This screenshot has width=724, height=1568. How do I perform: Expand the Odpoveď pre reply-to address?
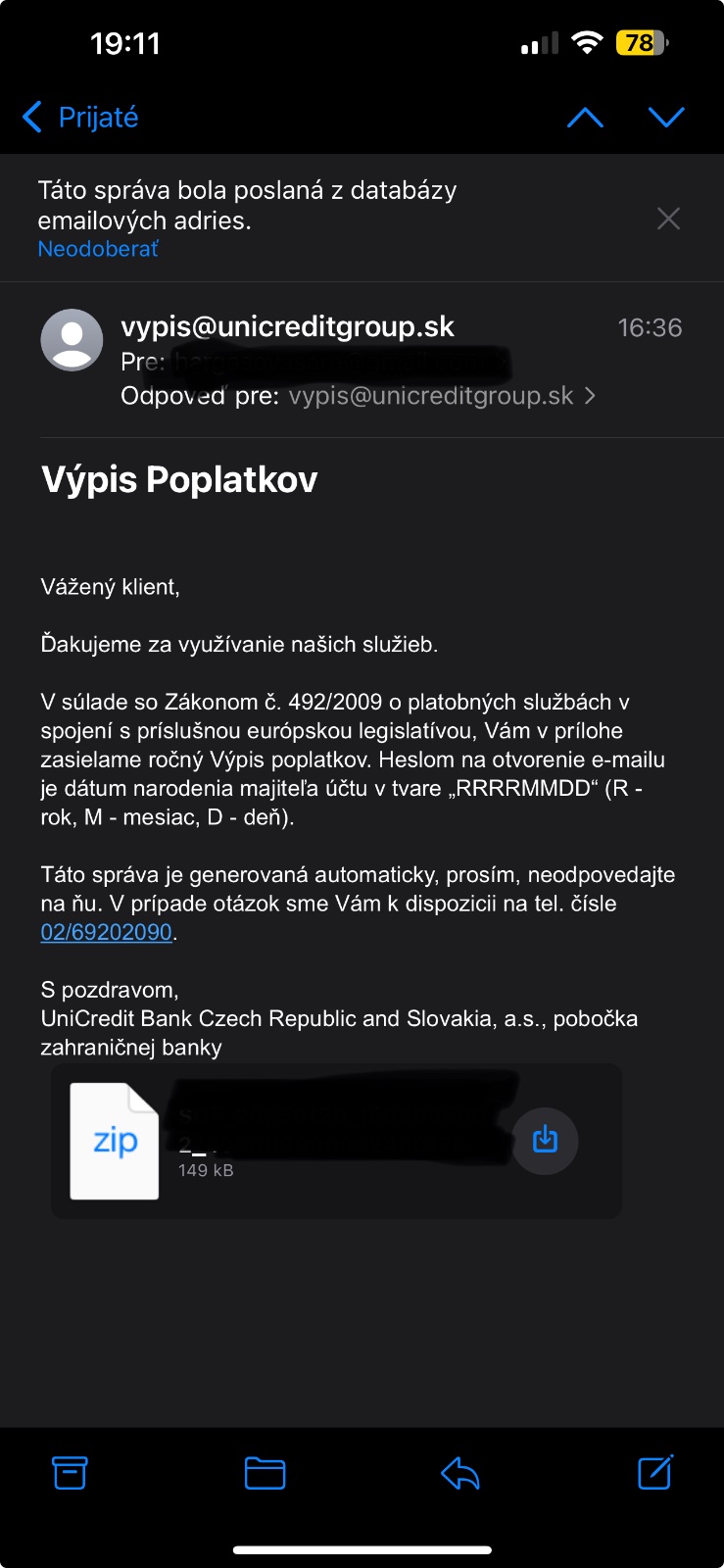[x=431, y=396]
